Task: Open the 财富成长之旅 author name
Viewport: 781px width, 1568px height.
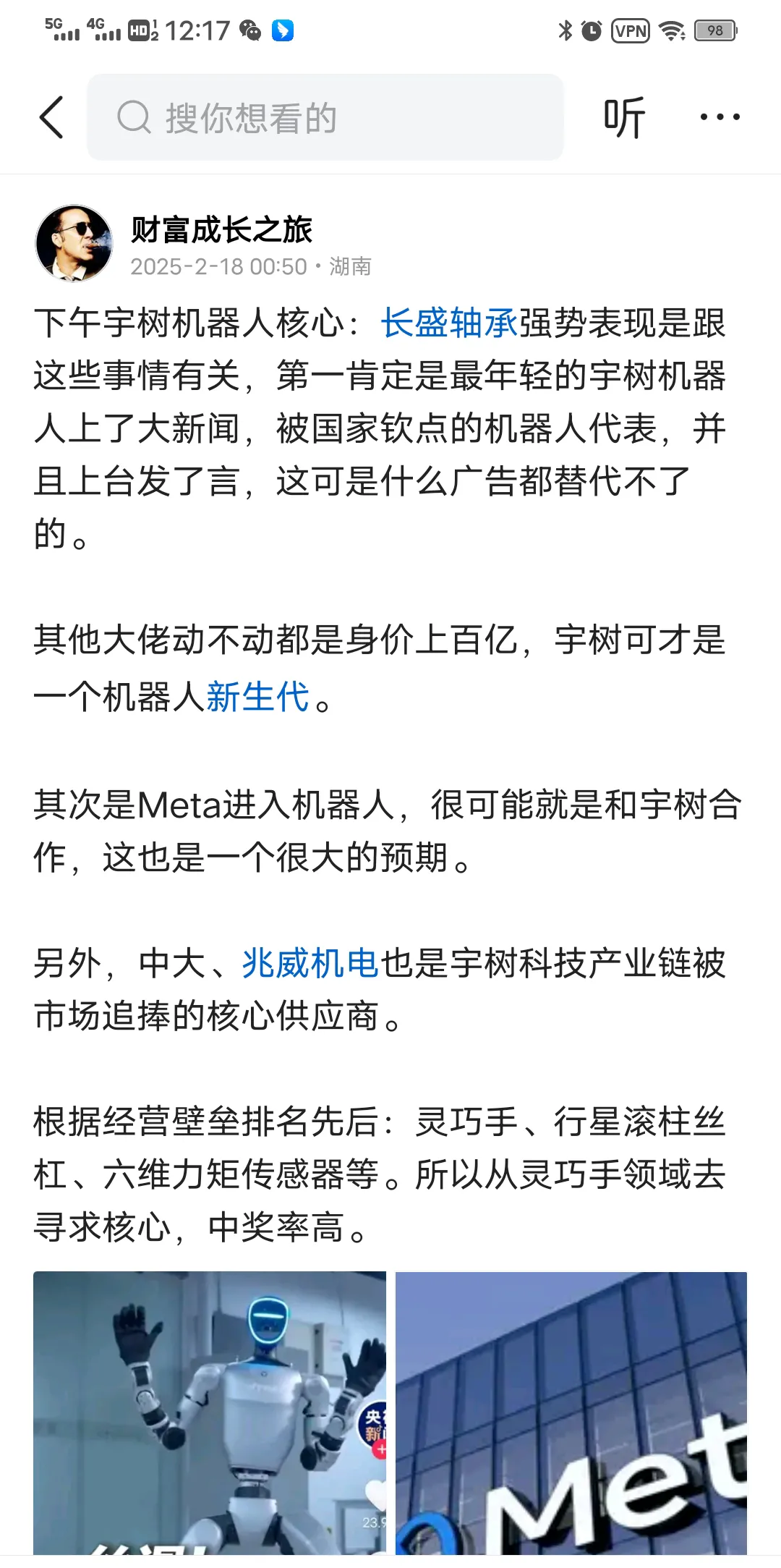Action: (221, 229)
